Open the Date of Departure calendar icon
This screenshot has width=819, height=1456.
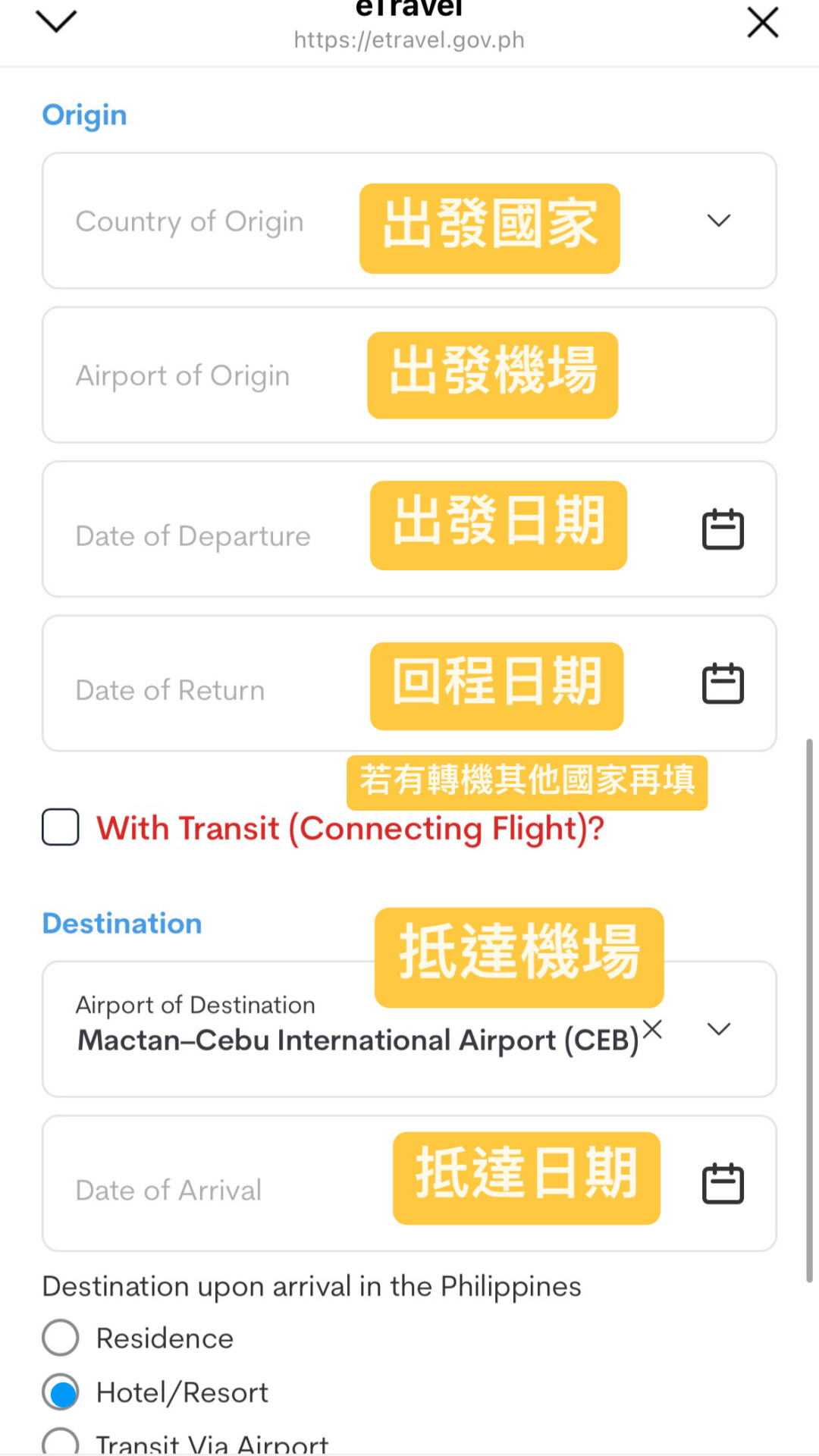(x=722, y=529)
